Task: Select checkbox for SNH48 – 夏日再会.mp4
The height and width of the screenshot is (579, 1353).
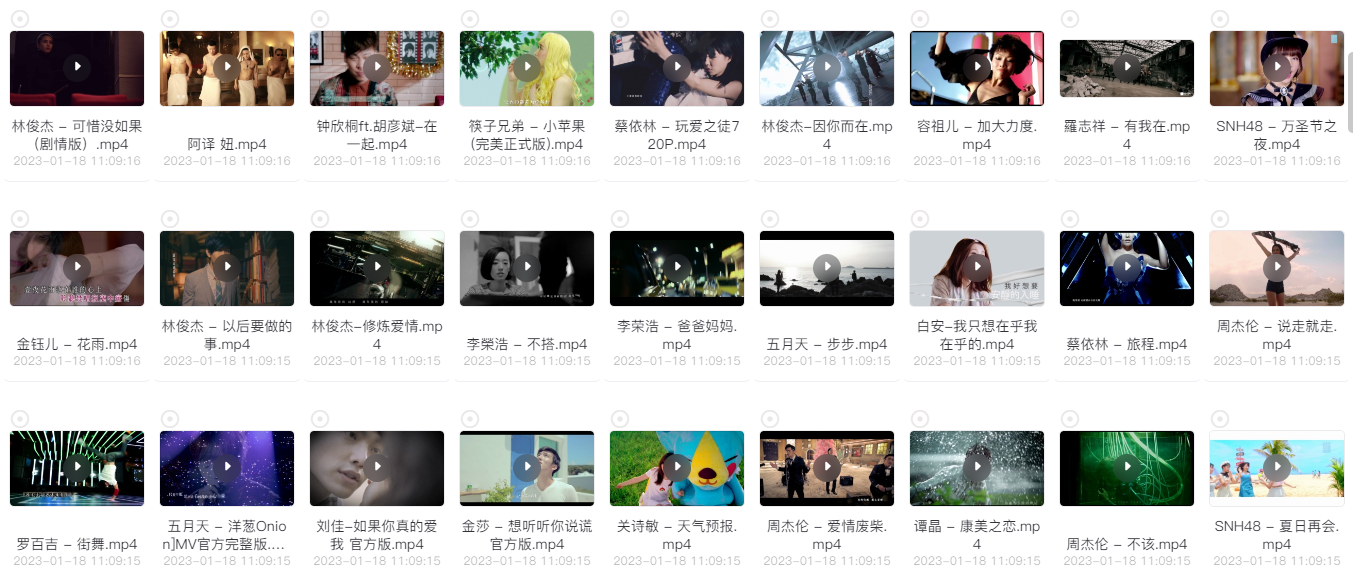Action: (x=1219, y=419)
